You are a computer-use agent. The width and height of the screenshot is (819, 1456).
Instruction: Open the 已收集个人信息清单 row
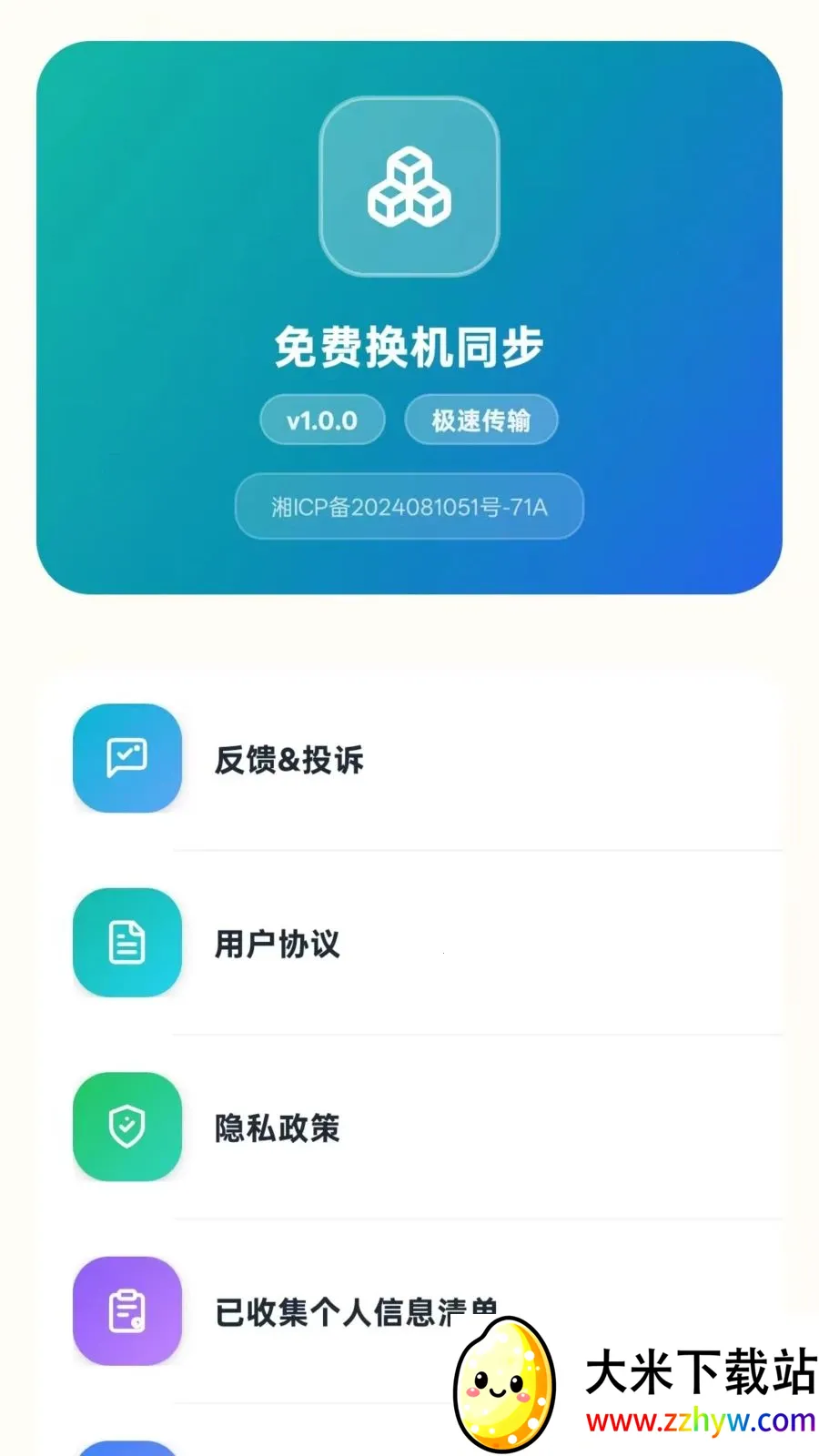coord(409,1311)
